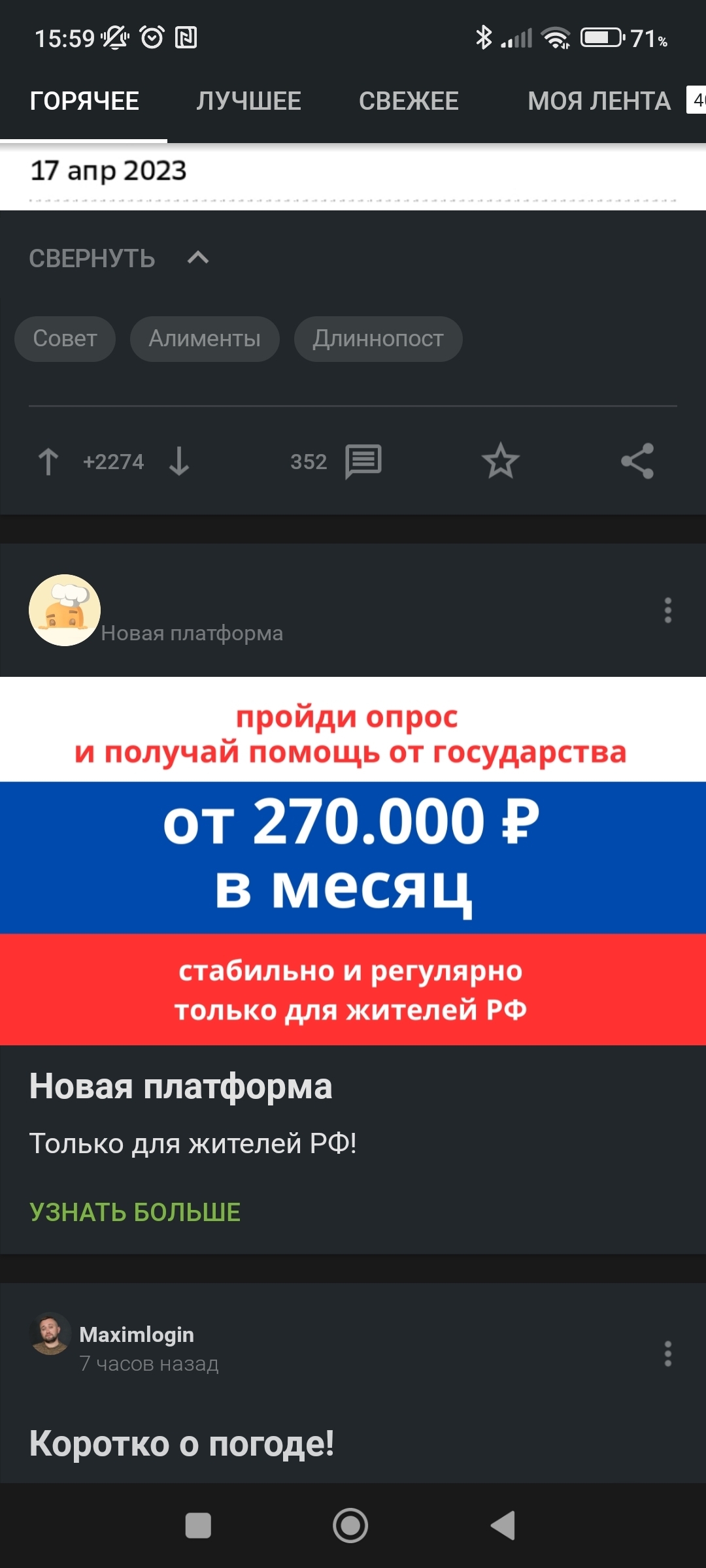Open the post Коротко о погоде!
706x1568 pixels.
(x=182, y=1443)
